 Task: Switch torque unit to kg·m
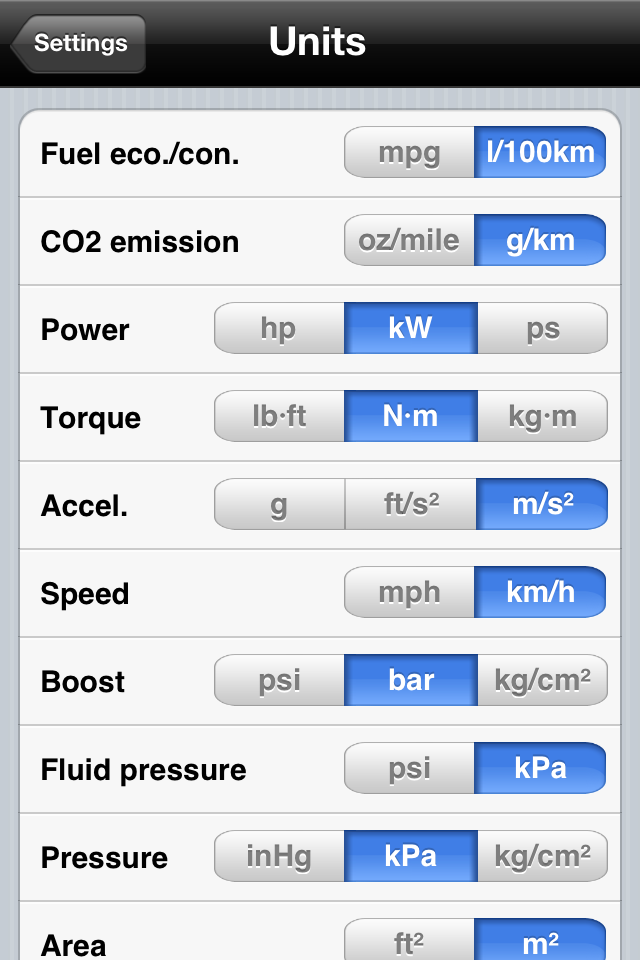coord(542,417)
